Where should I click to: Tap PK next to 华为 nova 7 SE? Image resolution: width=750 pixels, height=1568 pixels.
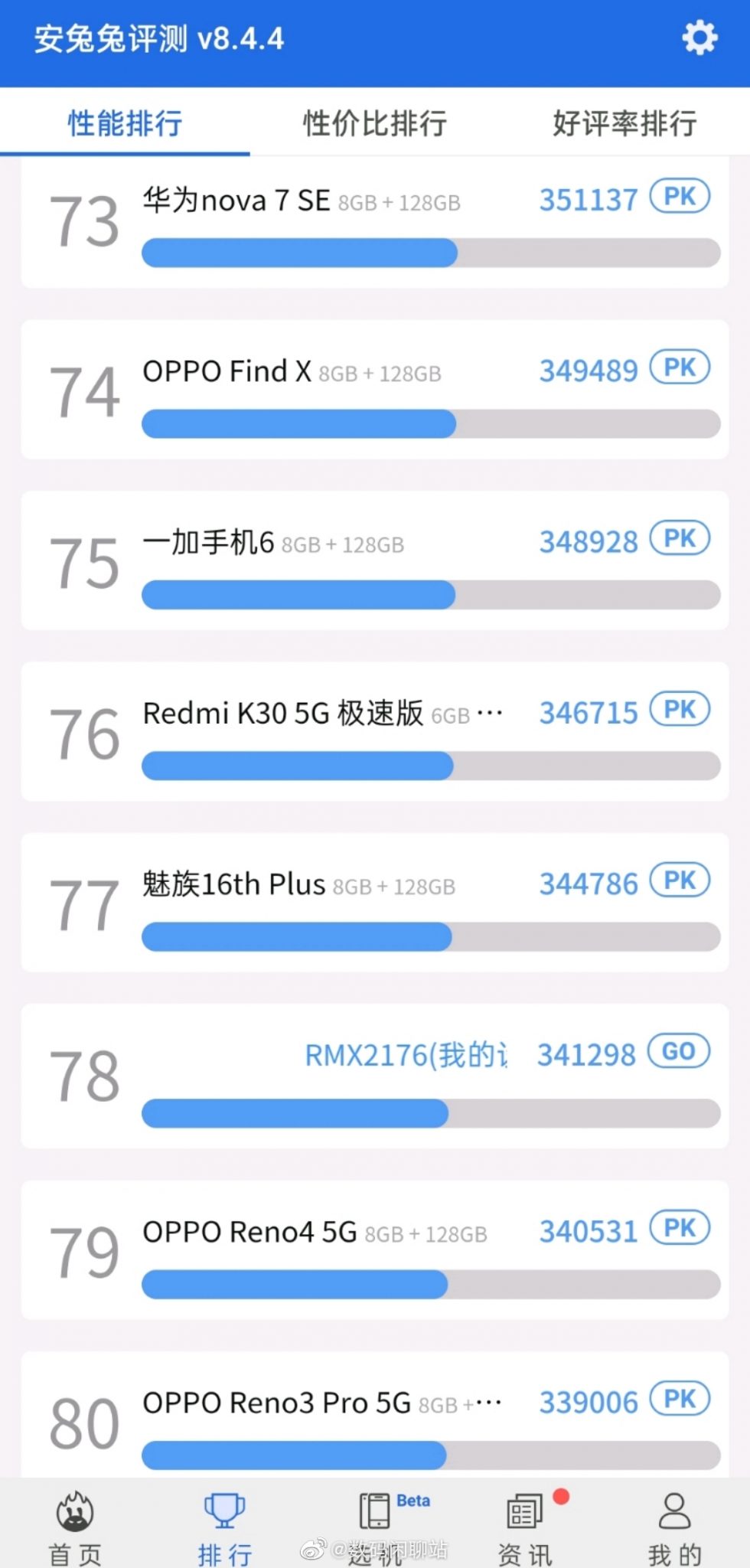678,197
